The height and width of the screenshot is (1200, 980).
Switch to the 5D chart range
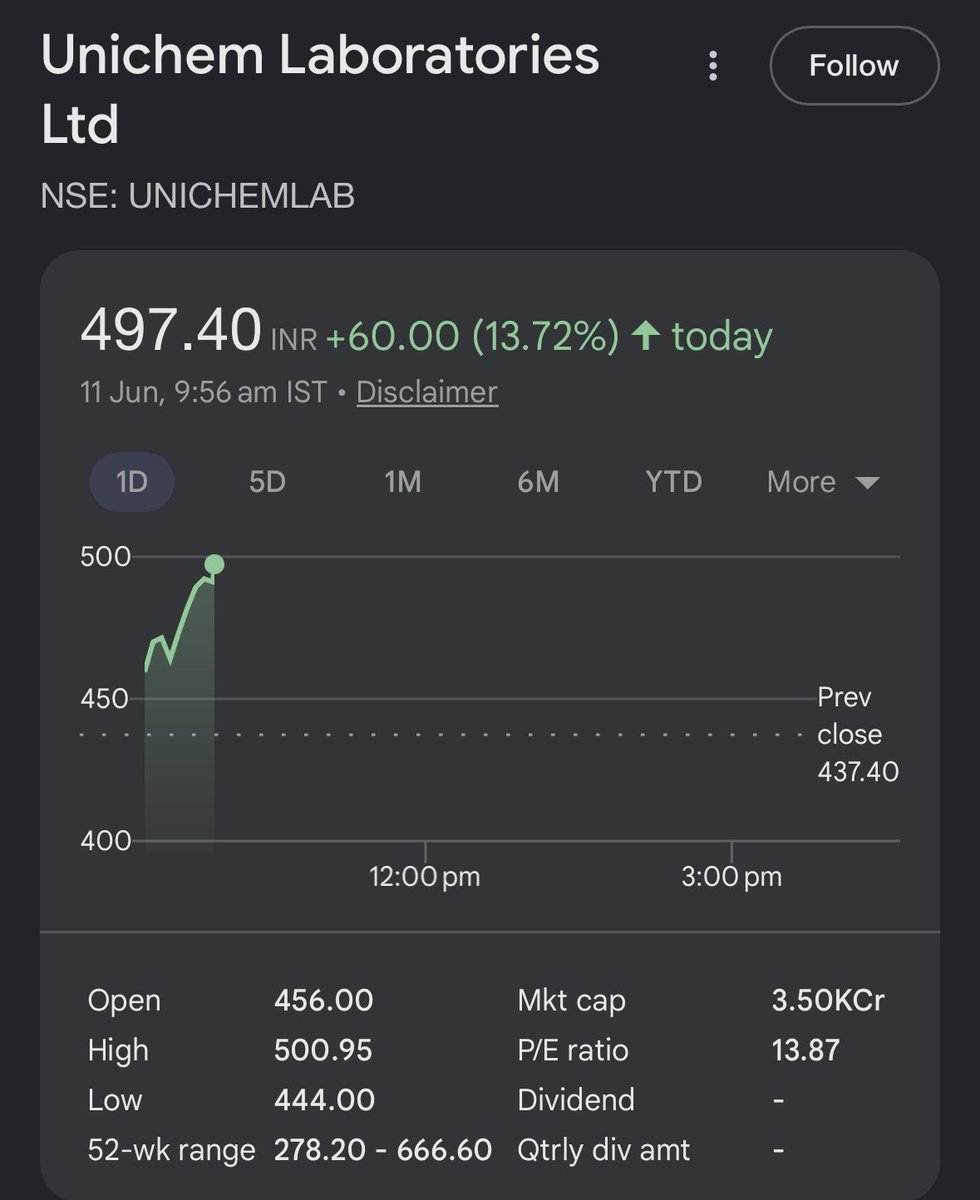(x=267, y=482)
